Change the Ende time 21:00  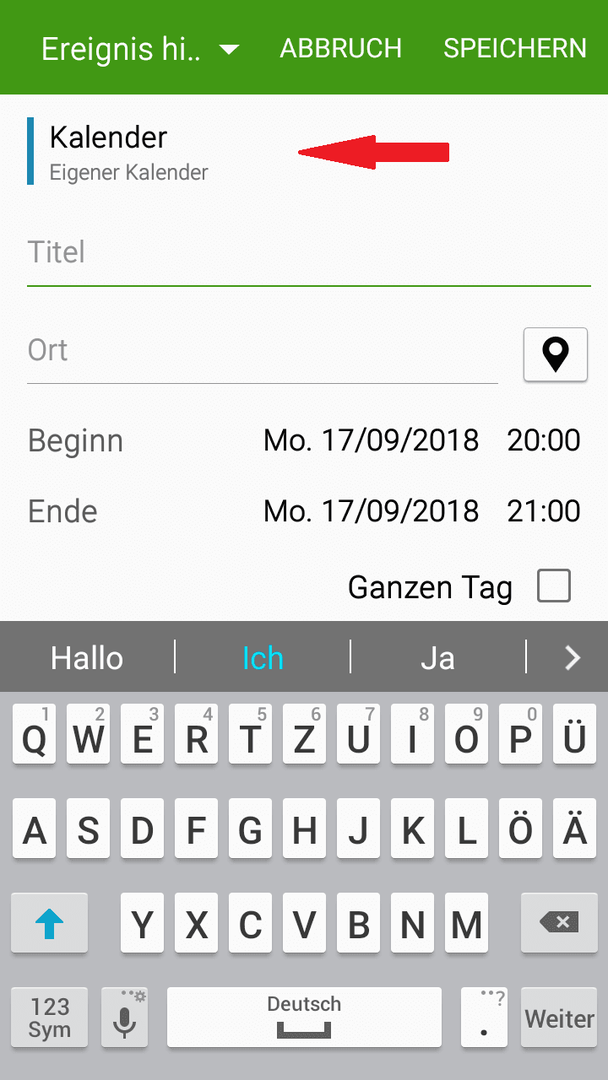pyautogui.click(x=543, y=511)
